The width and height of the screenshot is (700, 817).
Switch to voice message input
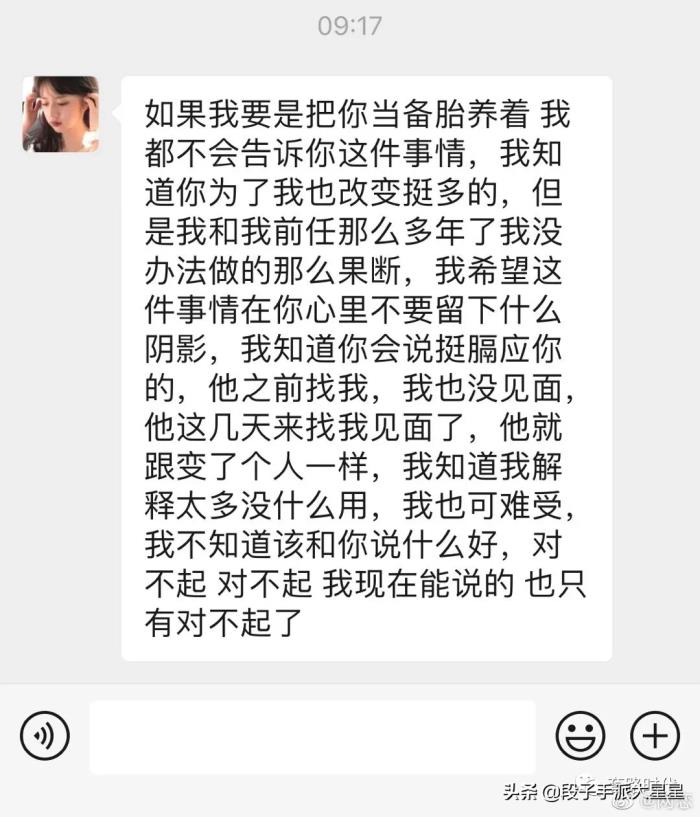coord(45,737)
